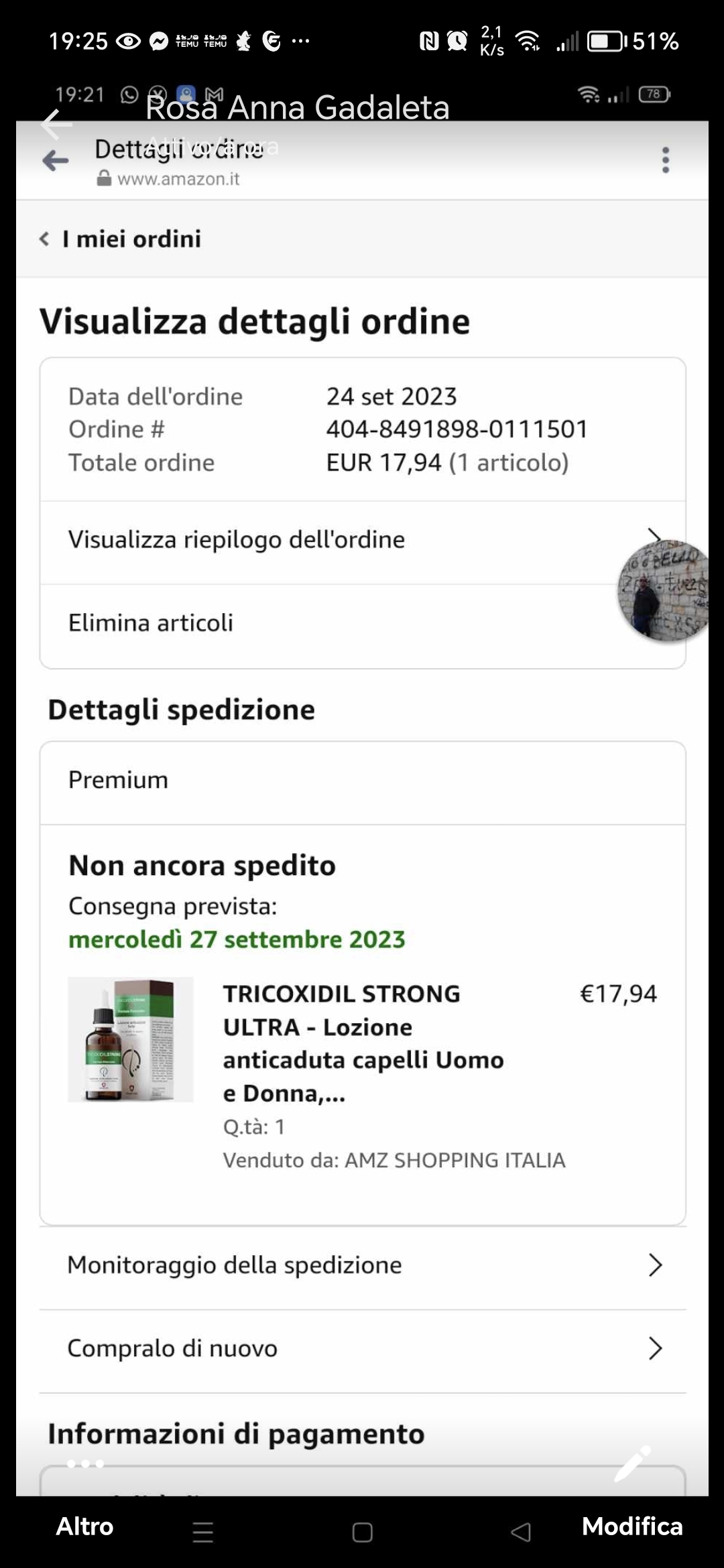Go to the system home screen

click(362, 1532)
